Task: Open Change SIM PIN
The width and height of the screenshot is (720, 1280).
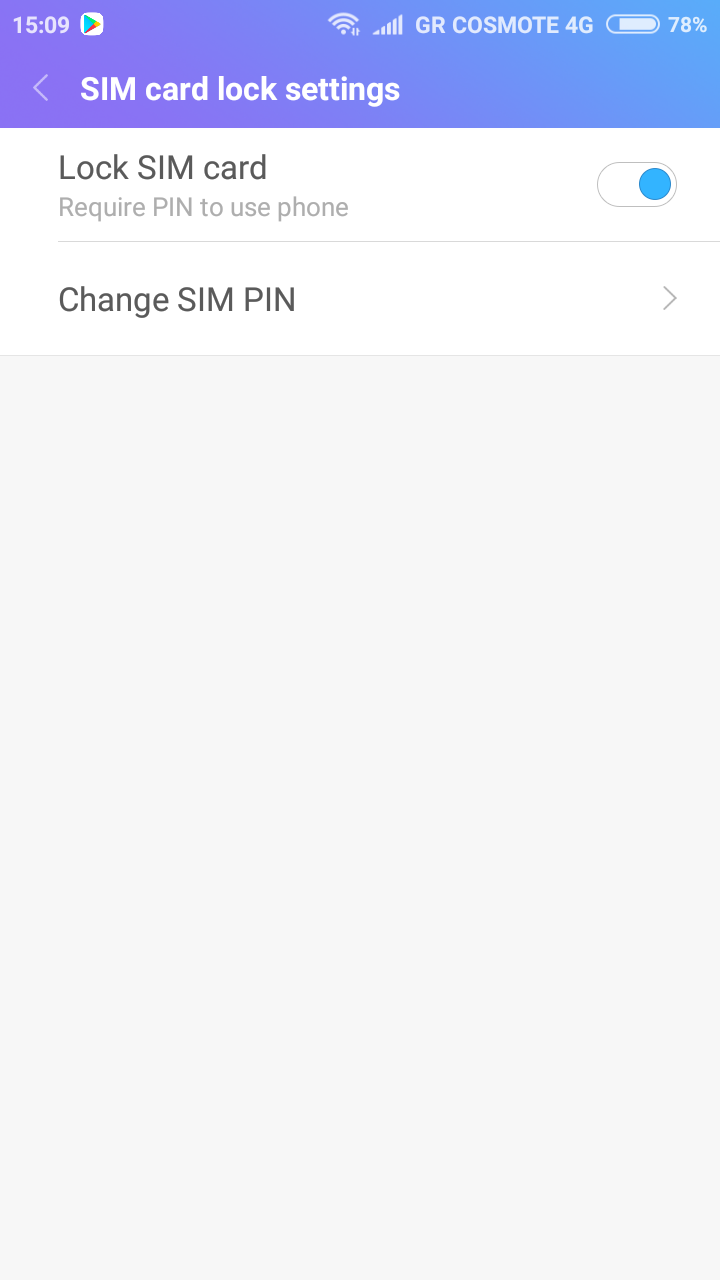Action: 360,299
